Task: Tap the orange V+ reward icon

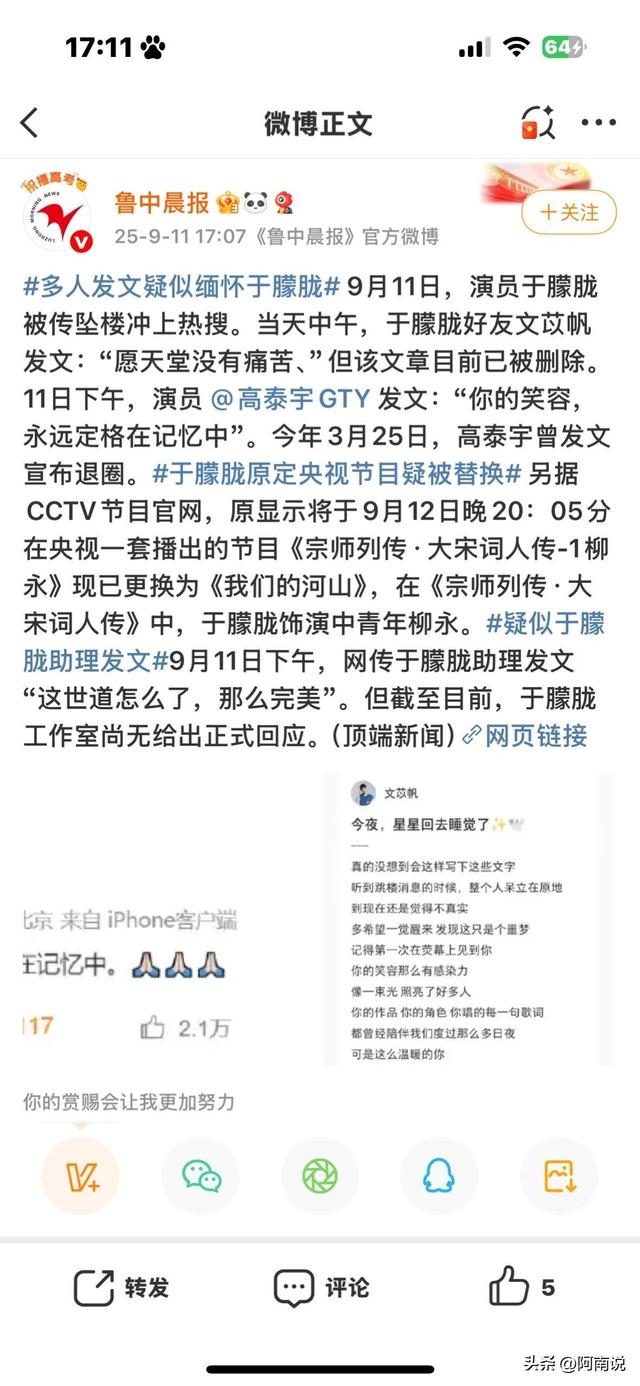Action: coord(81,1176)
